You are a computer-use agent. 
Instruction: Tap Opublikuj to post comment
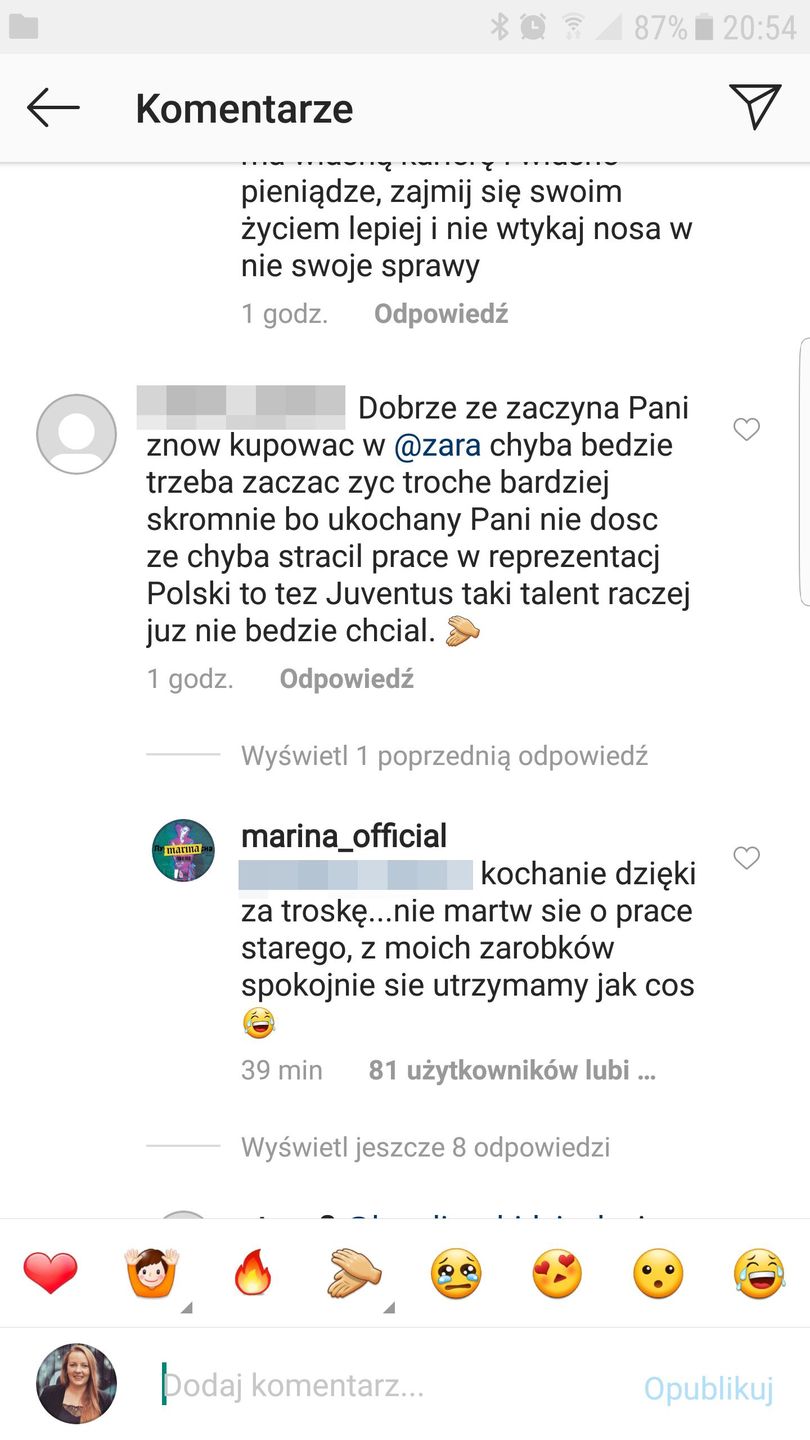[x=708, y=1389]
